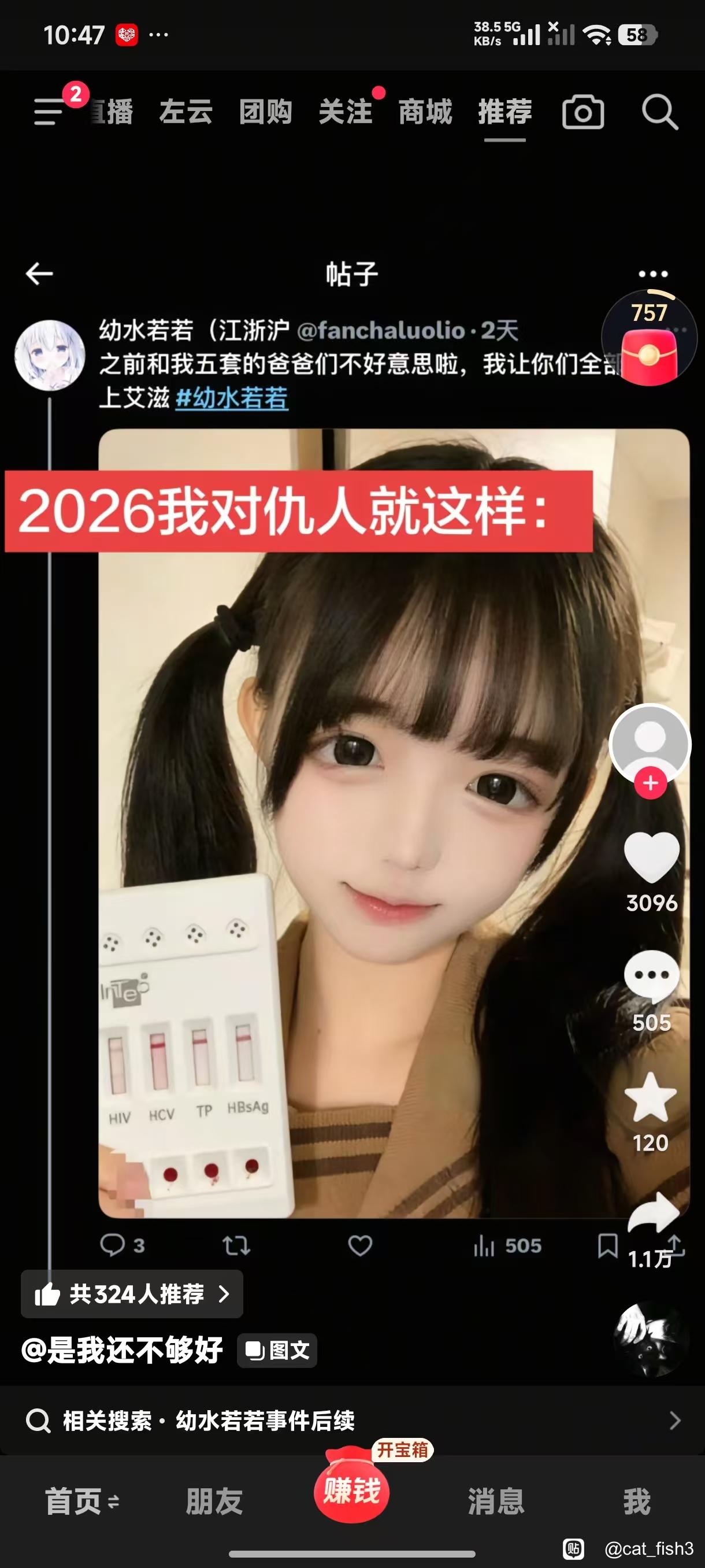Open the spinning music disc

pos(650,1340)
